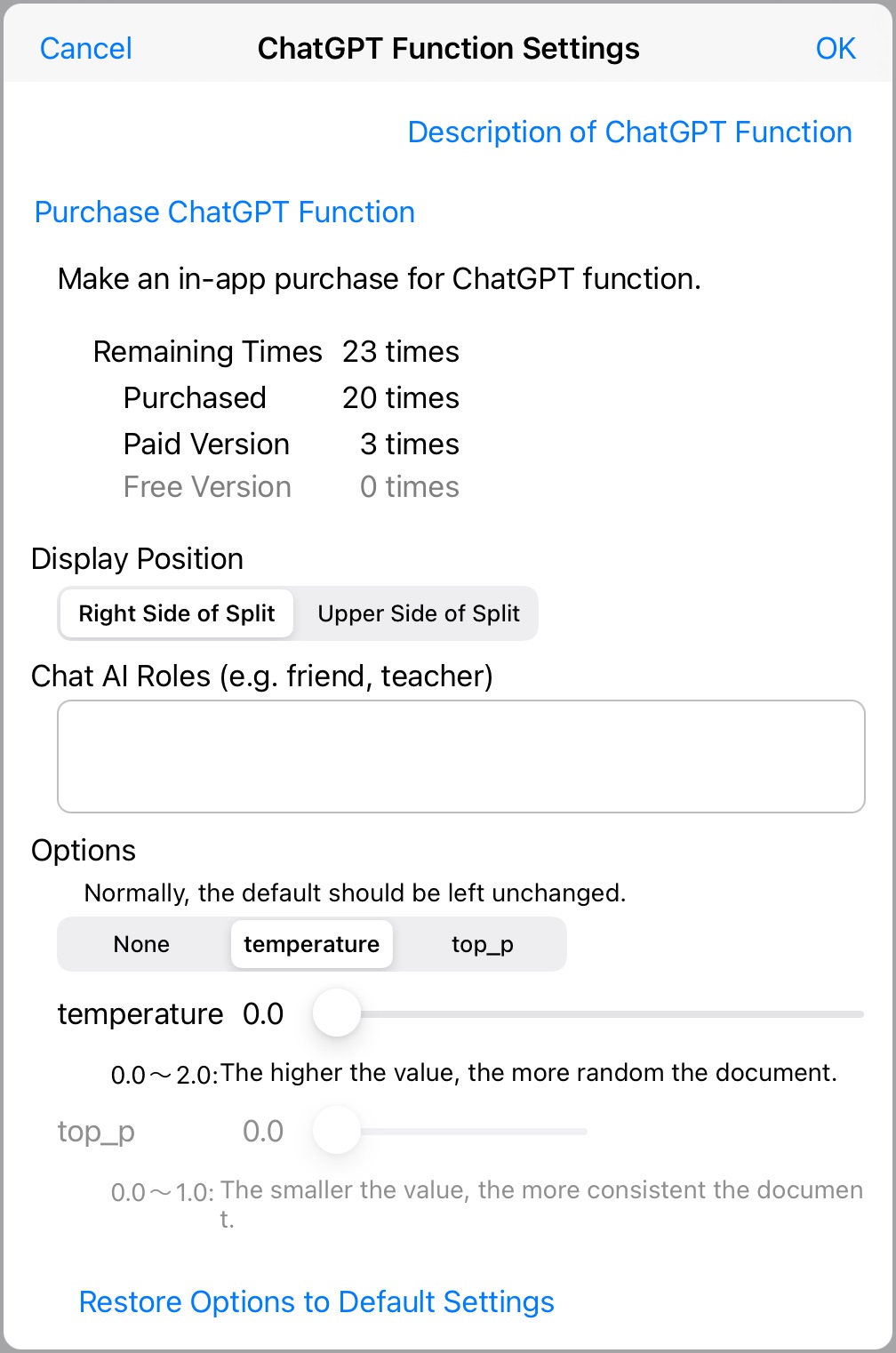
Task: Tap Restore Options to Default Settings
Action: pos(316,1301)
